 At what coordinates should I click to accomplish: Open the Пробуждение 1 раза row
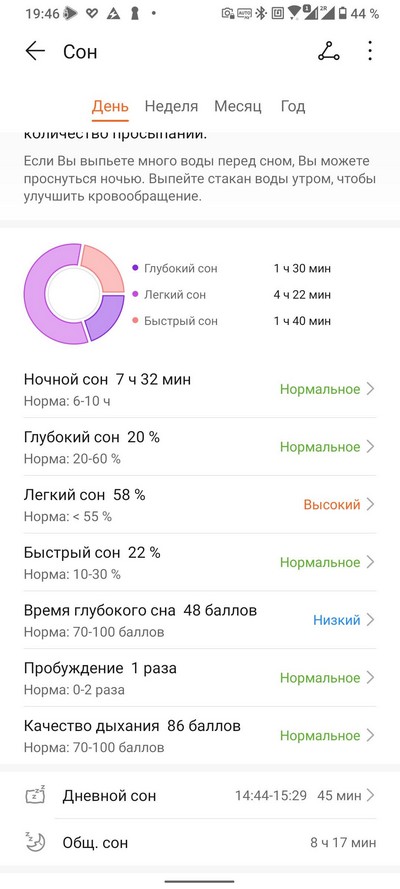200,678
